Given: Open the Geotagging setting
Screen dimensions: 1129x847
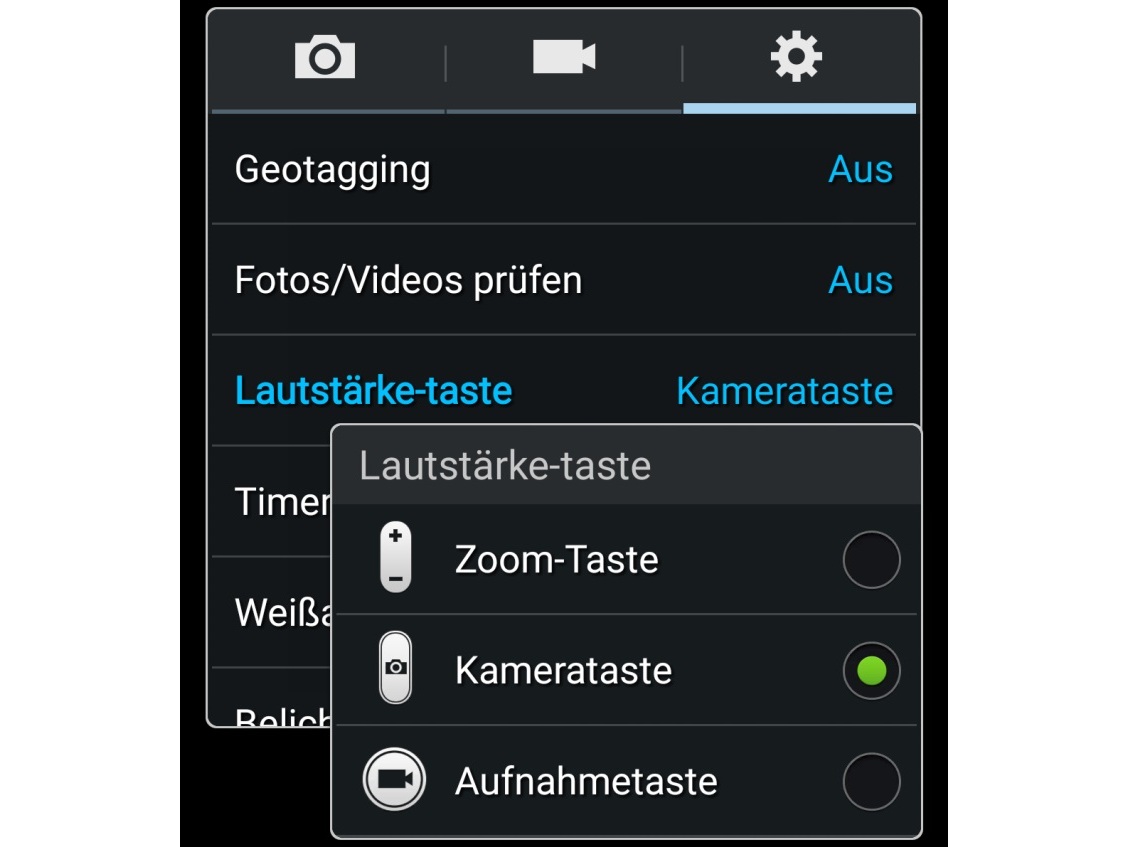Looking at the screenshot, I should 563,170.
